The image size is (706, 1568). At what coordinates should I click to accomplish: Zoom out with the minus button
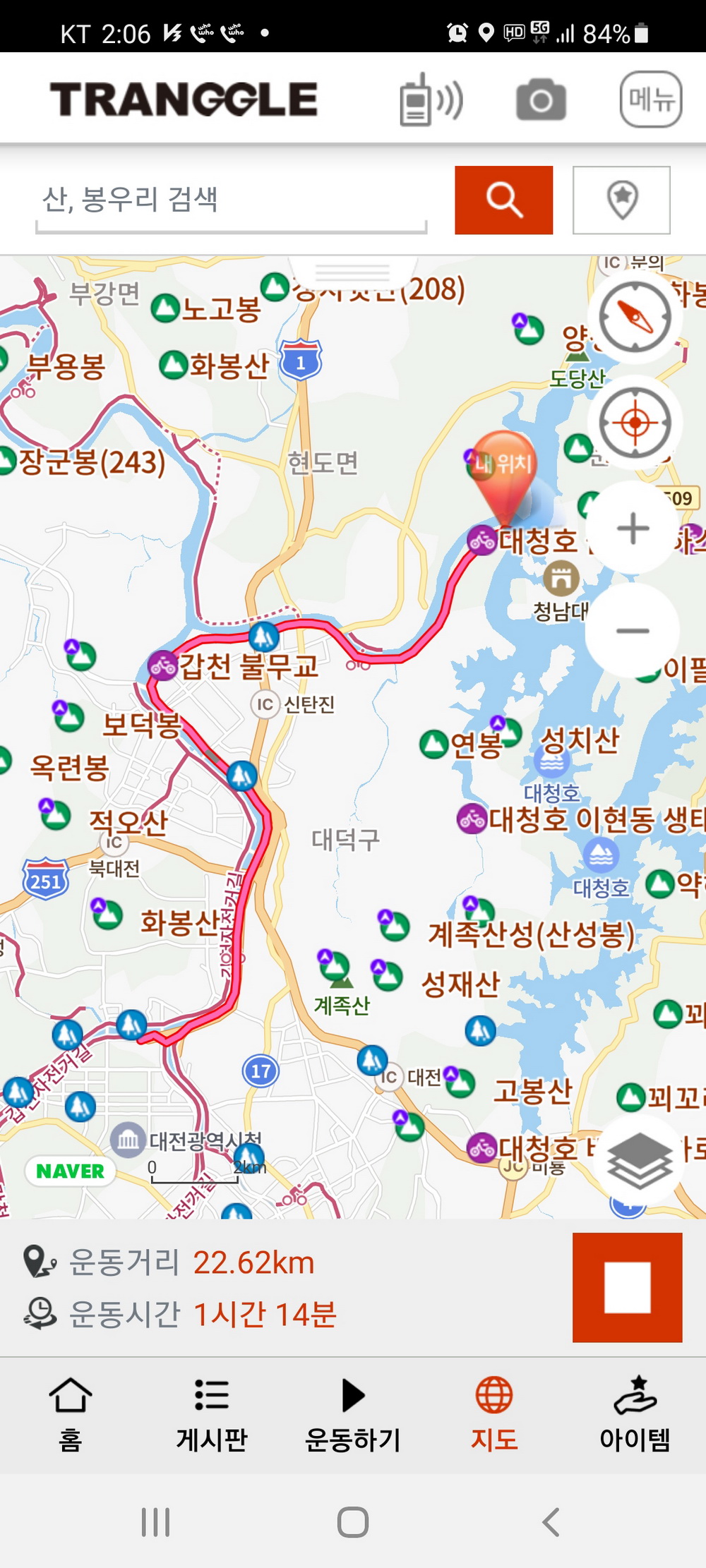(x=633, y=630)
